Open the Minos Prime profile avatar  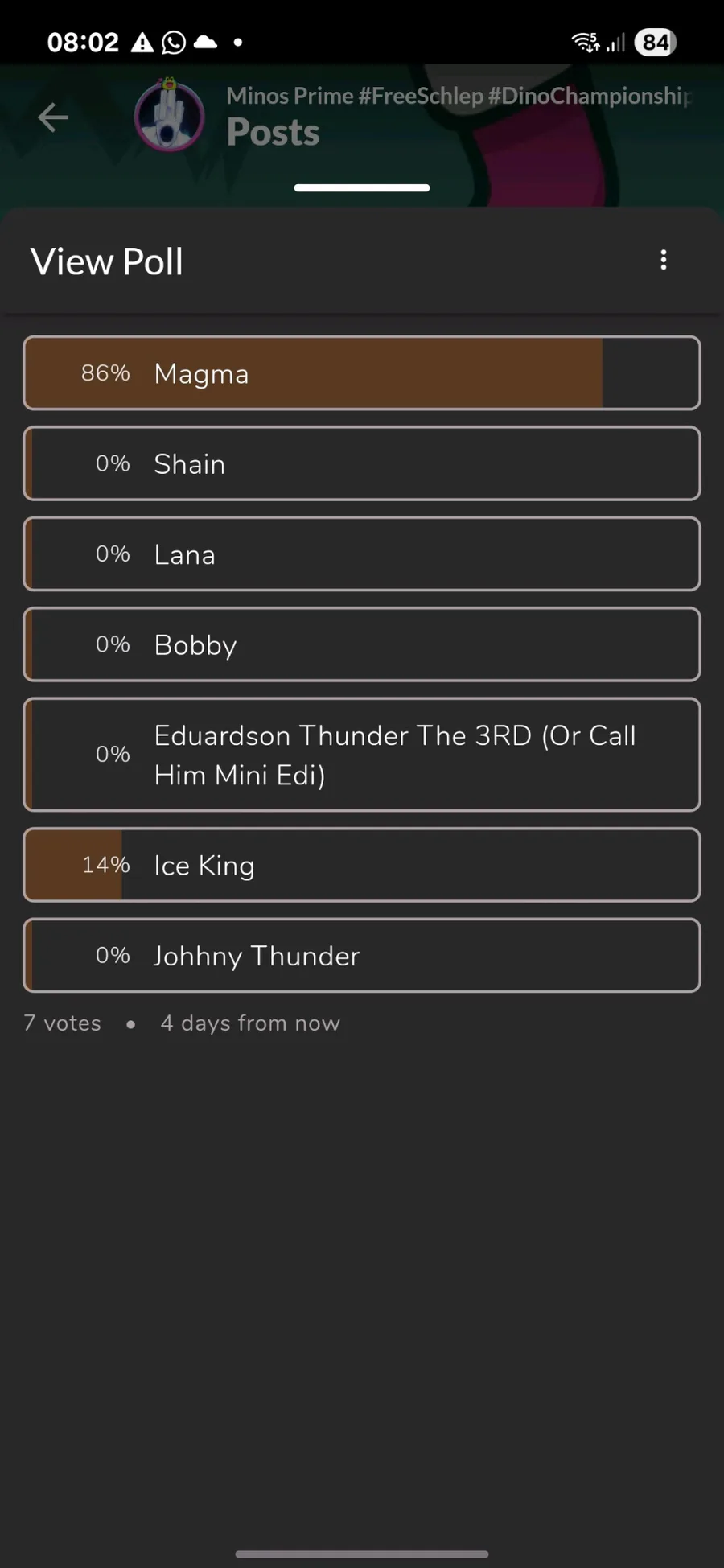[x=169, y=117]
